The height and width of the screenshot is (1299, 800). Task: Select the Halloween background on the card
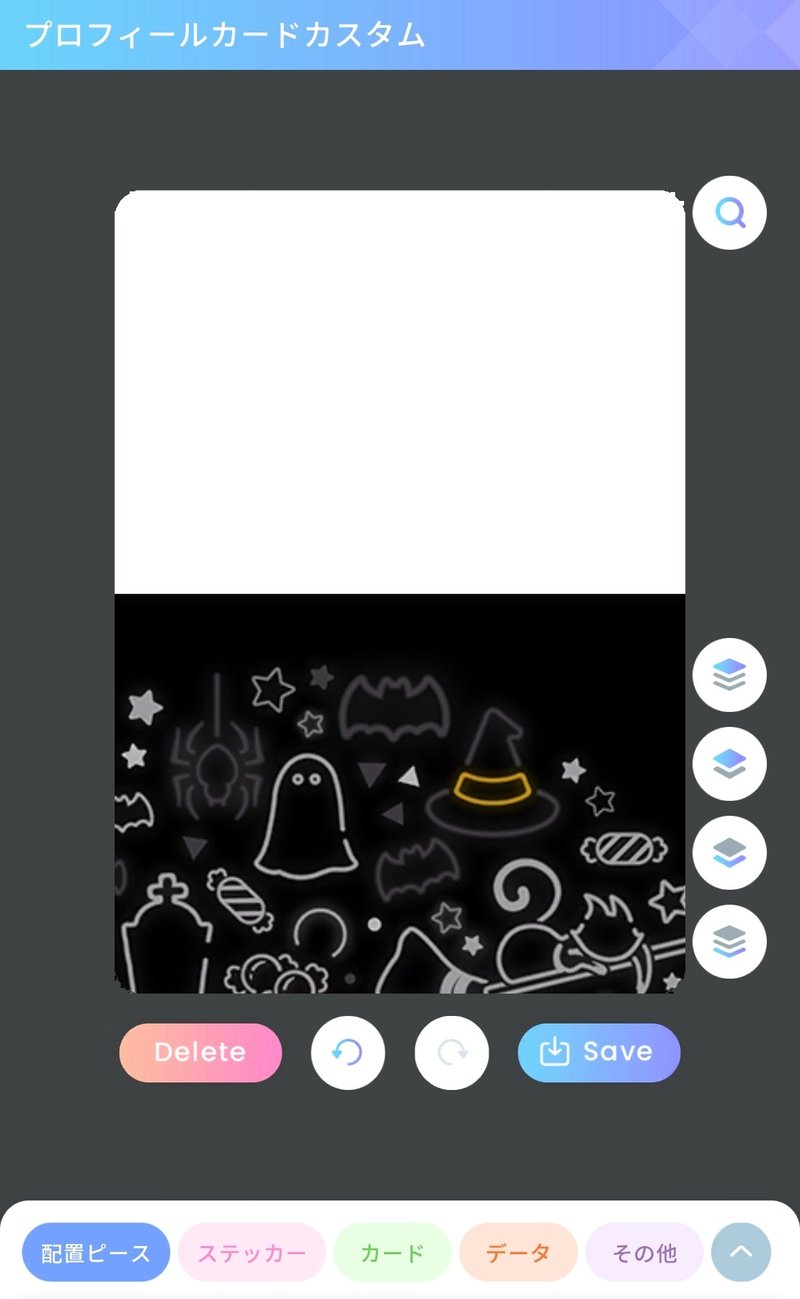coord(400,800)
